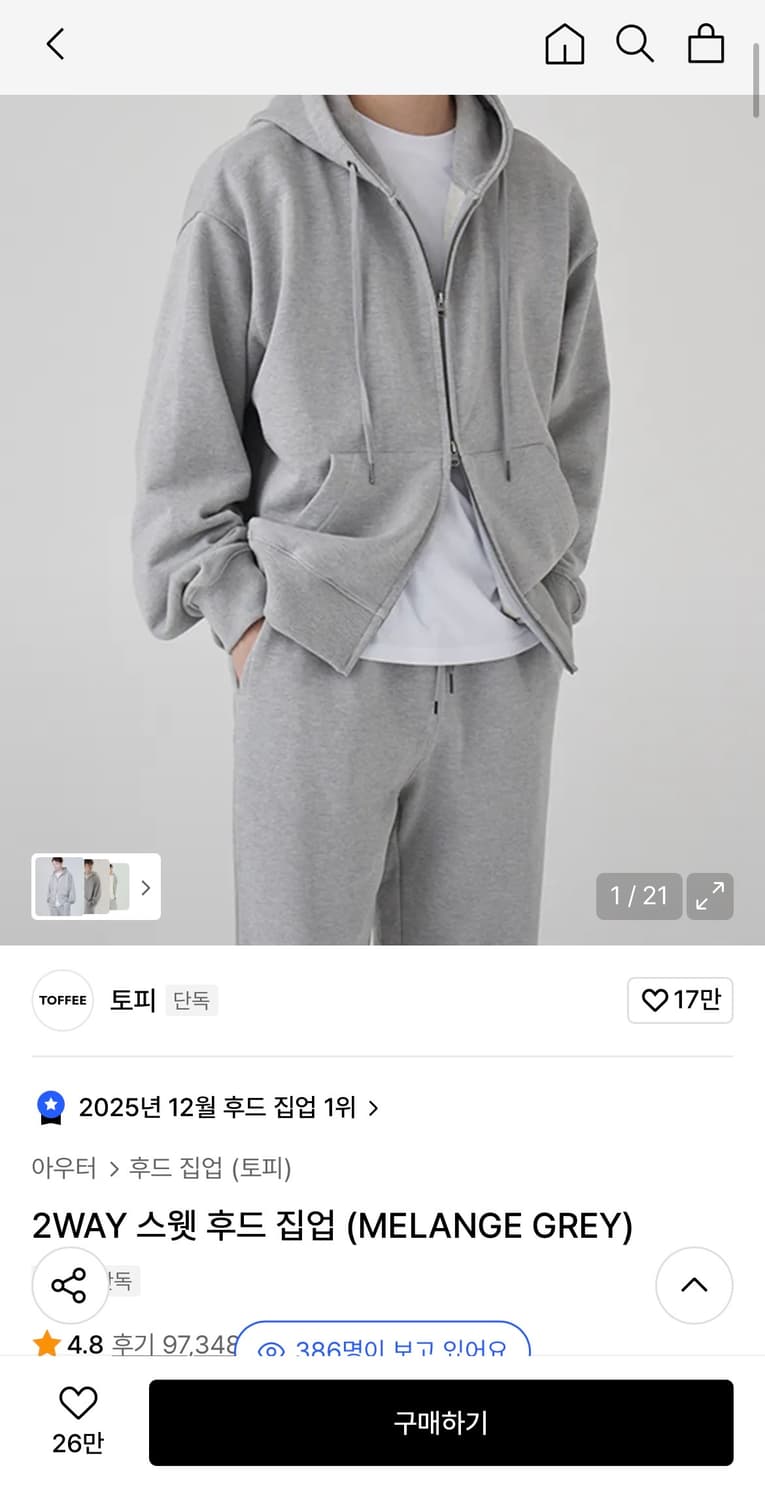Expand thumbnail carousel with the right chevron

tap(145, 888)
